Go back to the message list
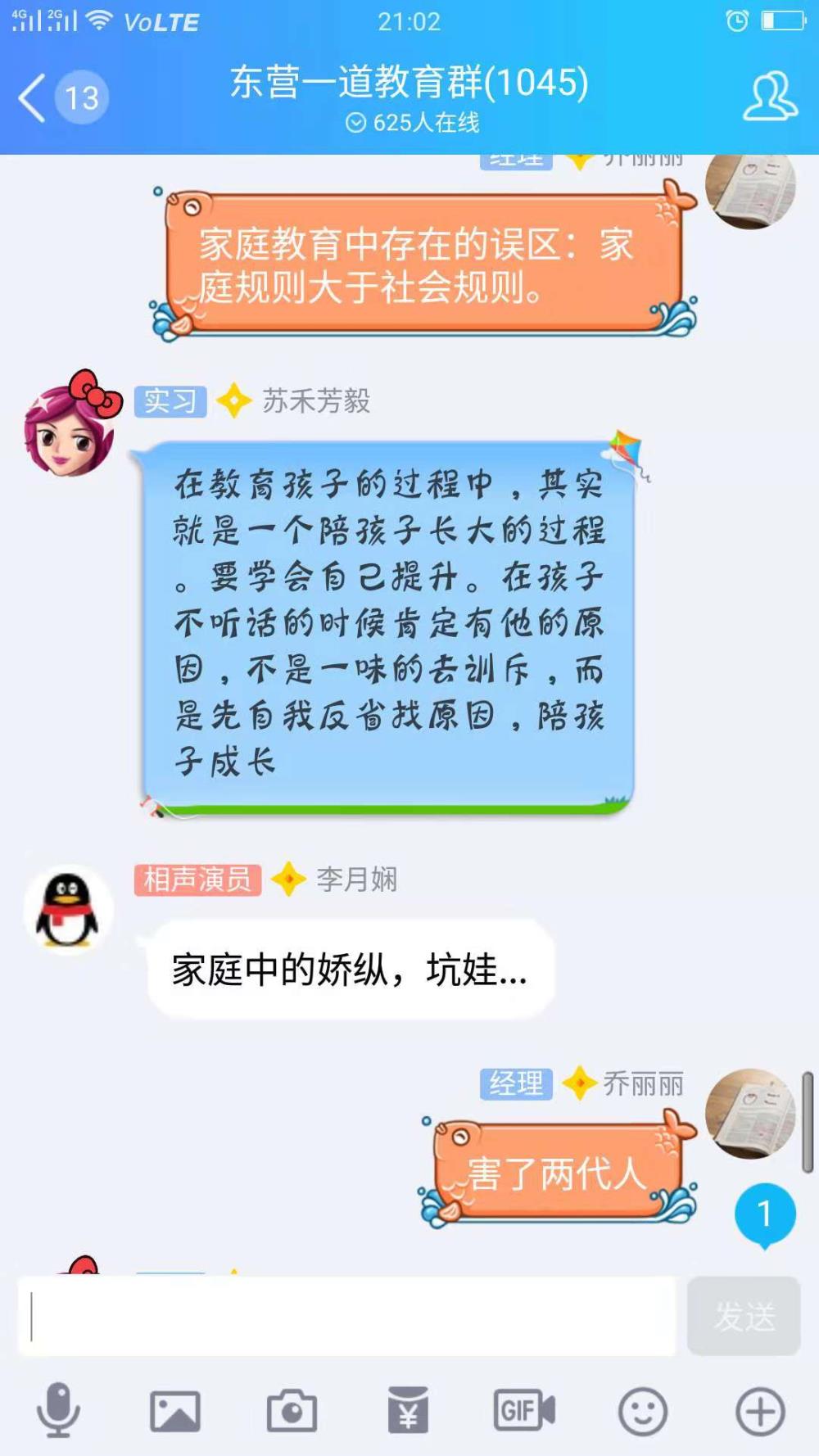The width and height of the screenshot is (819, 1456). (62, 97)
